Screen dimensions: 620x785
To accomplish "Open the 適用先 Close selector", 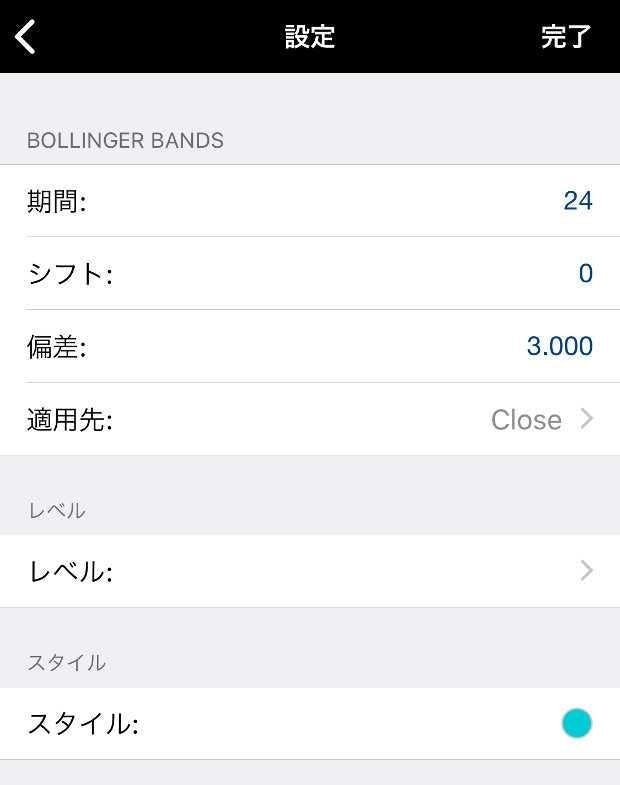I will point(540,420).
